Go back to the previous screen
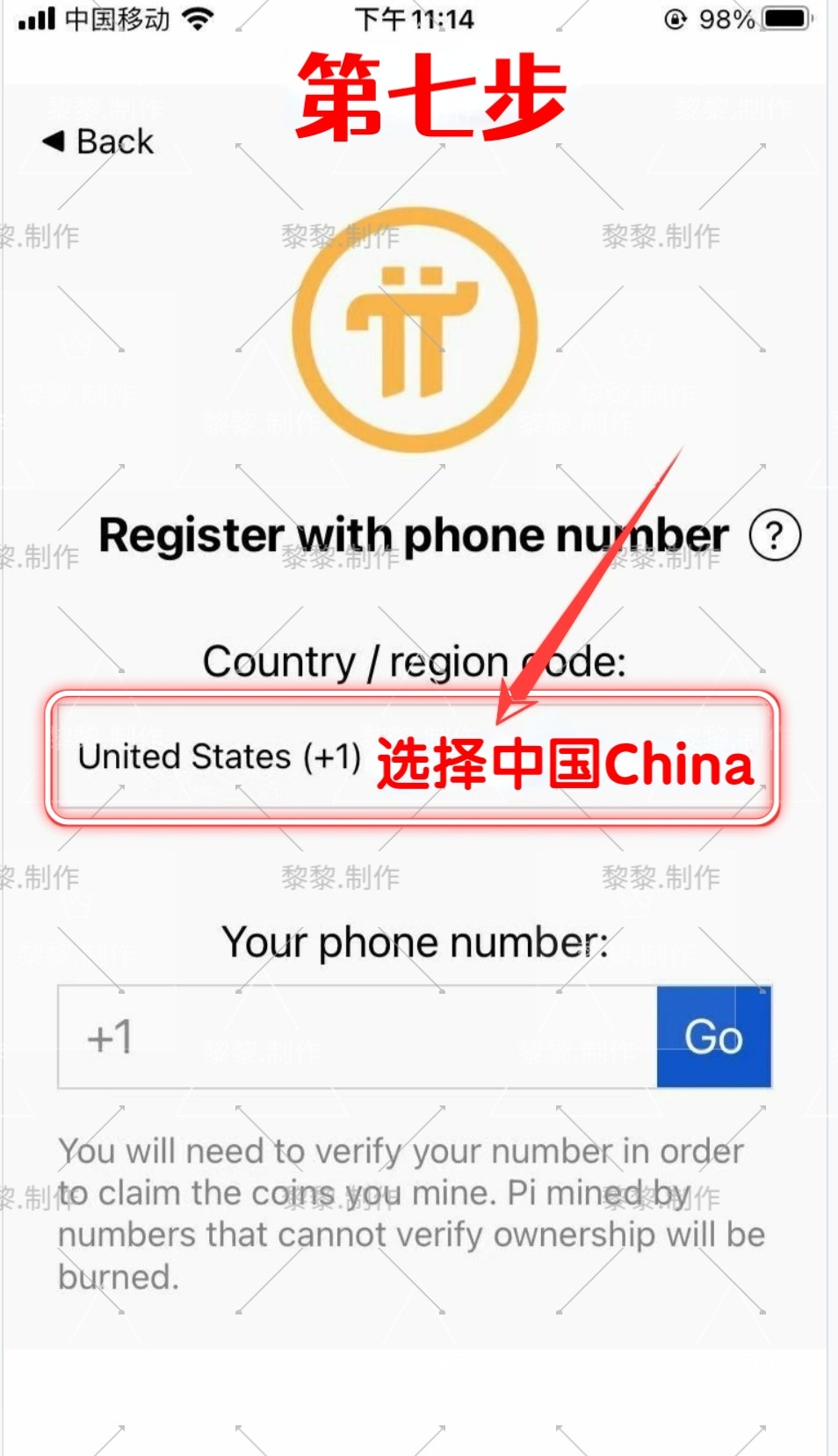Image resolution: width=838 pixels, height=1456 pixels. pyautogui.click(x=98, y=141)
